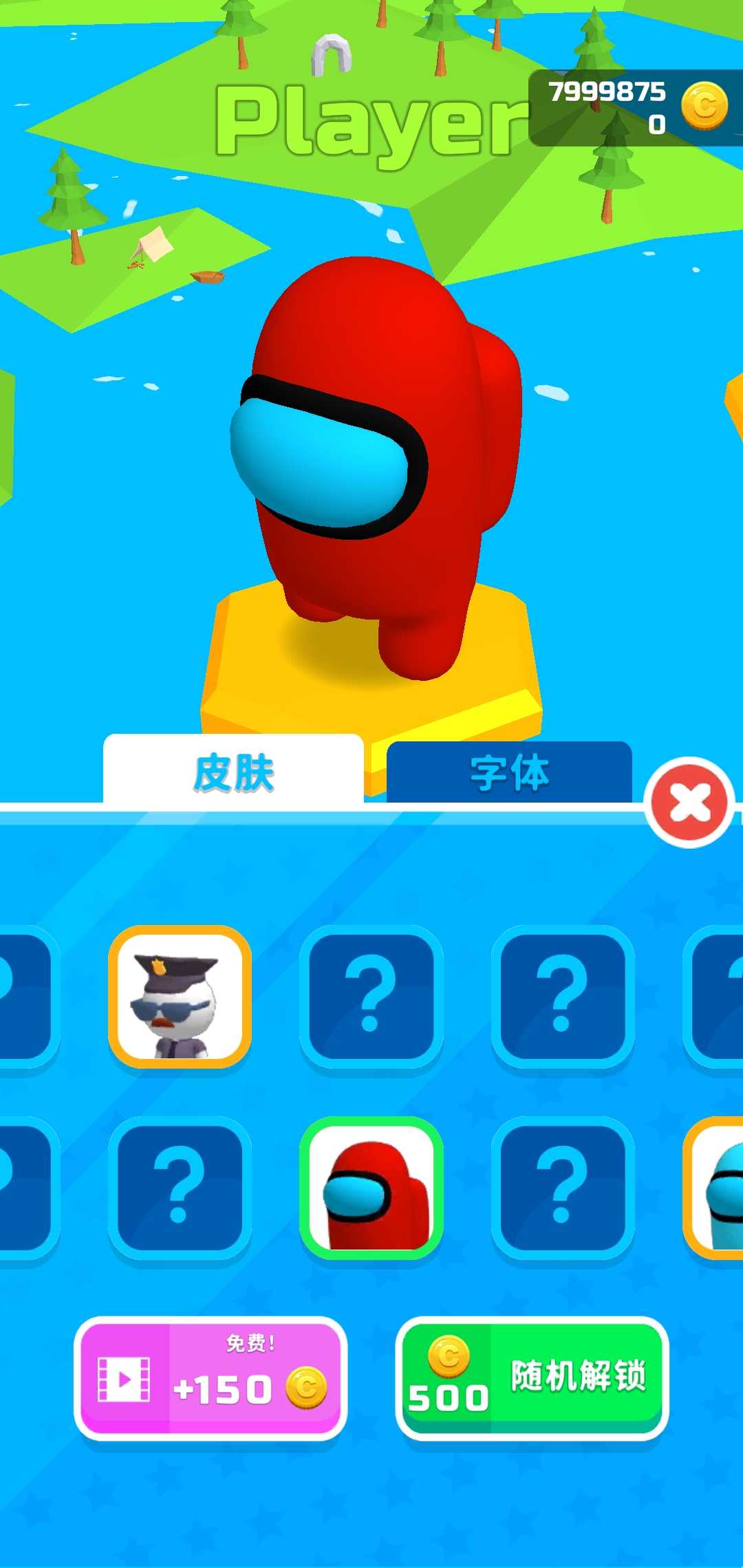Select the police officer skin
Viewport: 743px width, 1568px height.
(180, 997)
